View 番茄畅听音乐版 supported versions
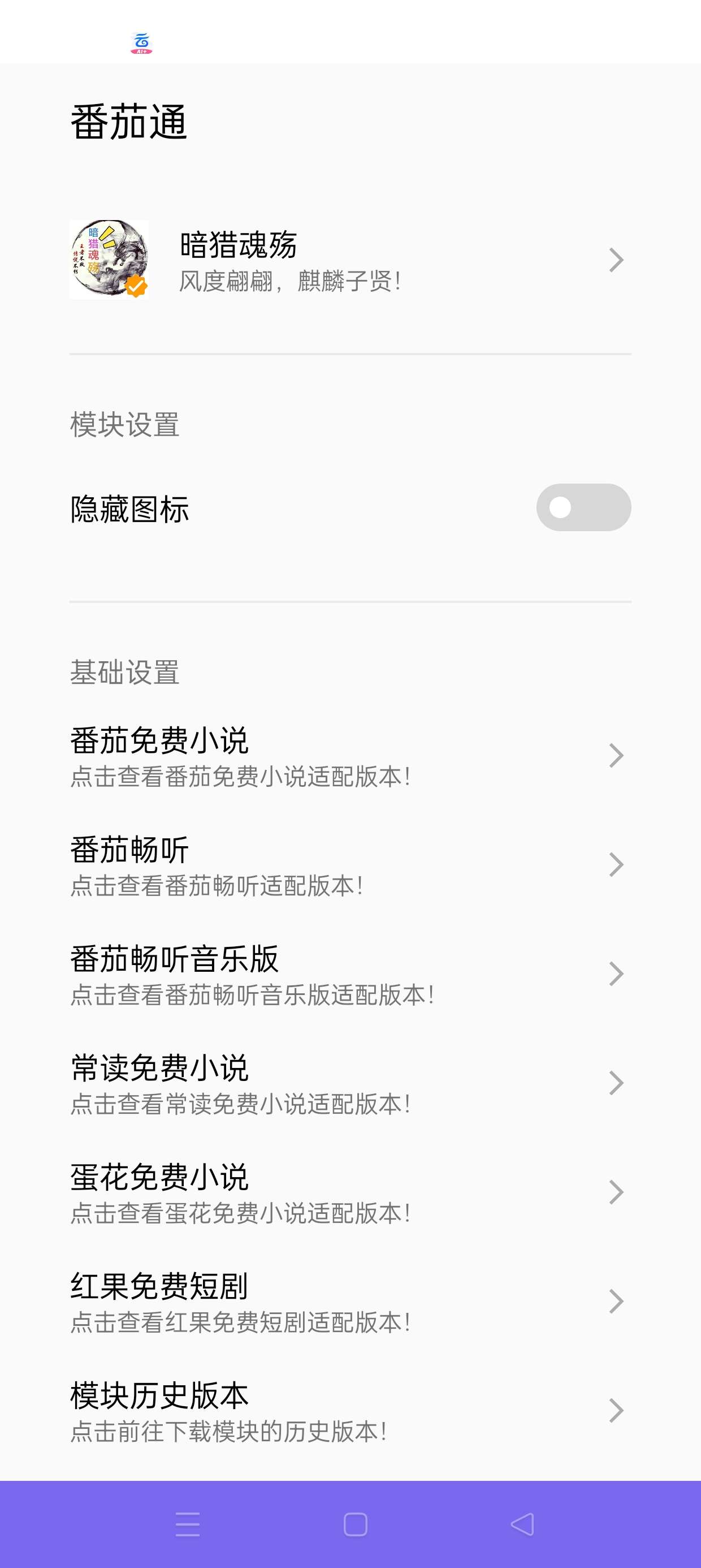 (350, 974)
